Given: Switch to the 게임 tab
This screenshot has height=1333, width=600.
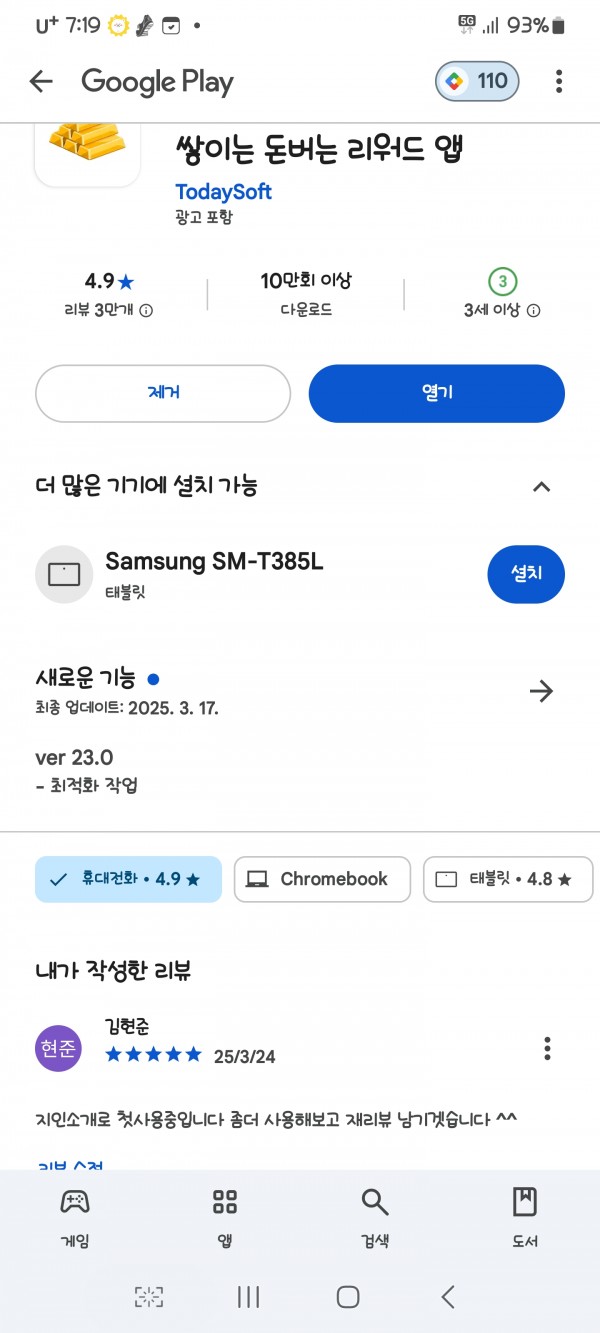Looking at the screenshot, I should [x=75, y=1218].
